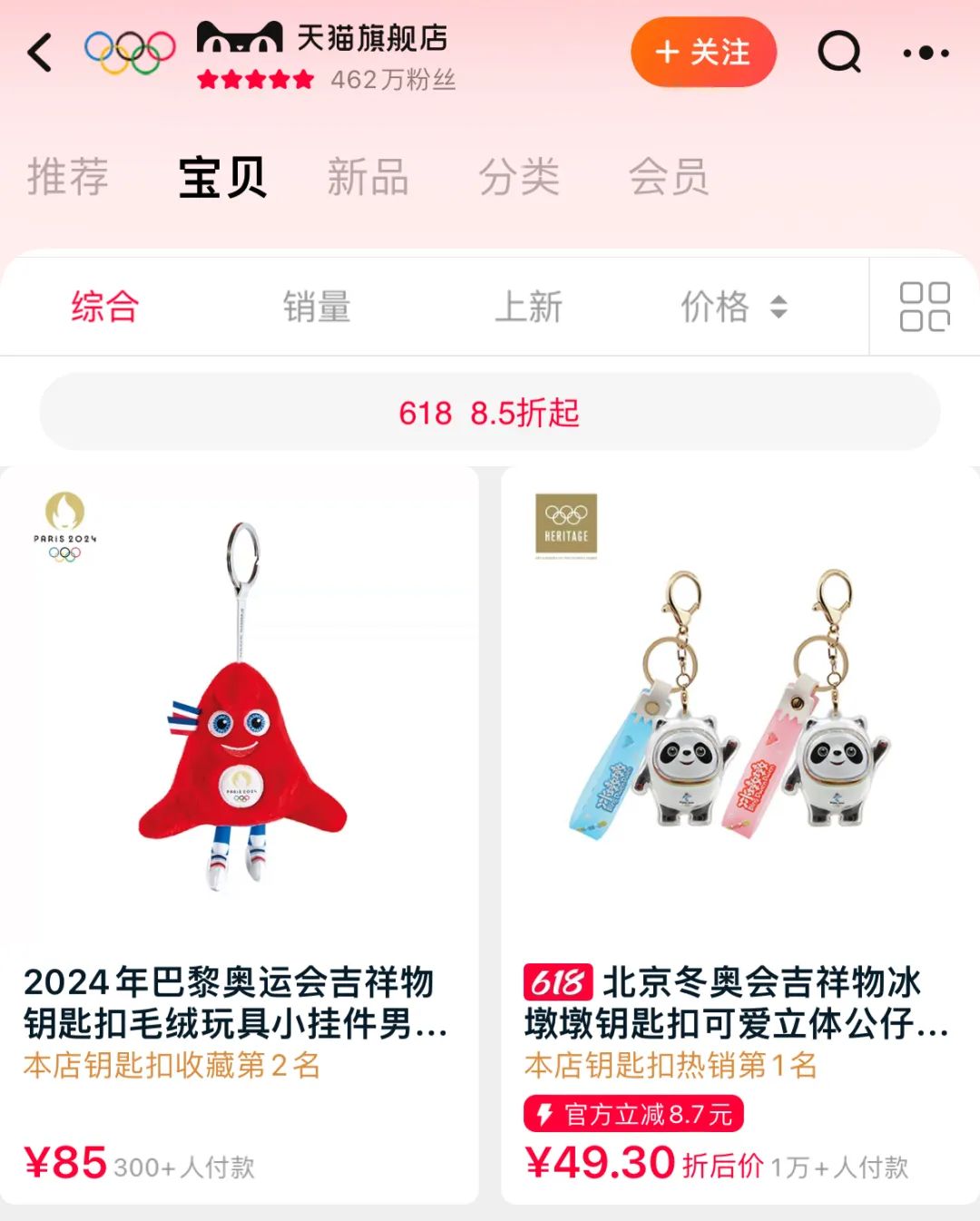Open the store search icon

point(839,53)
